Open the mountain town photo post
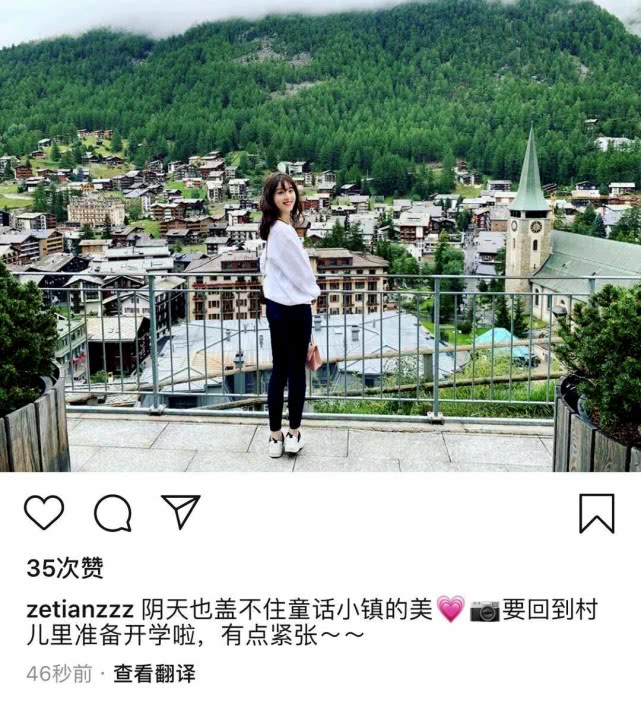Viewport: 641px width, 701px height. pyautogui.click(x=320, y=235)
